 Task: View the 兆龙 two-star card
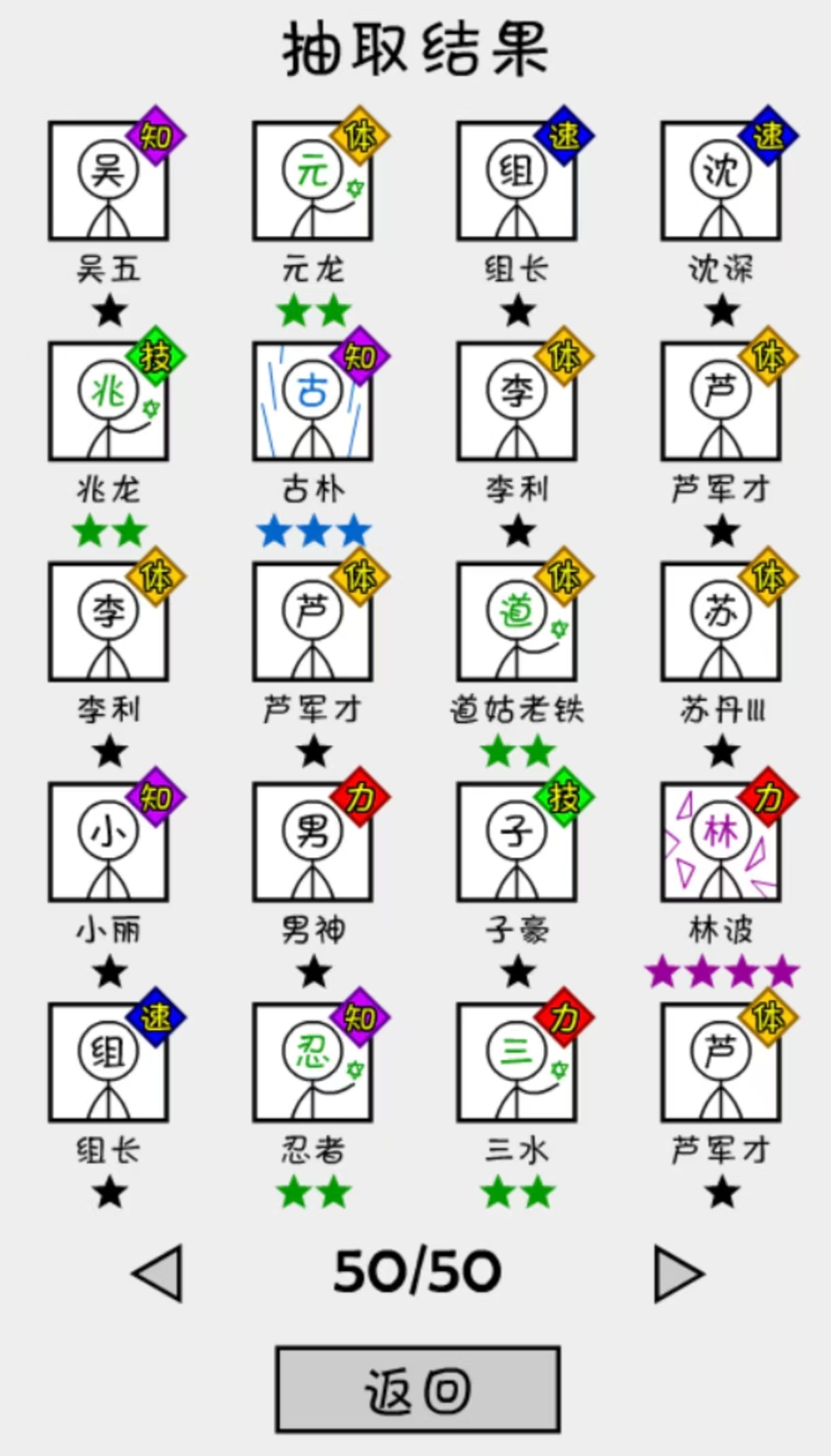pyautogui.click(x=109, y=401)
